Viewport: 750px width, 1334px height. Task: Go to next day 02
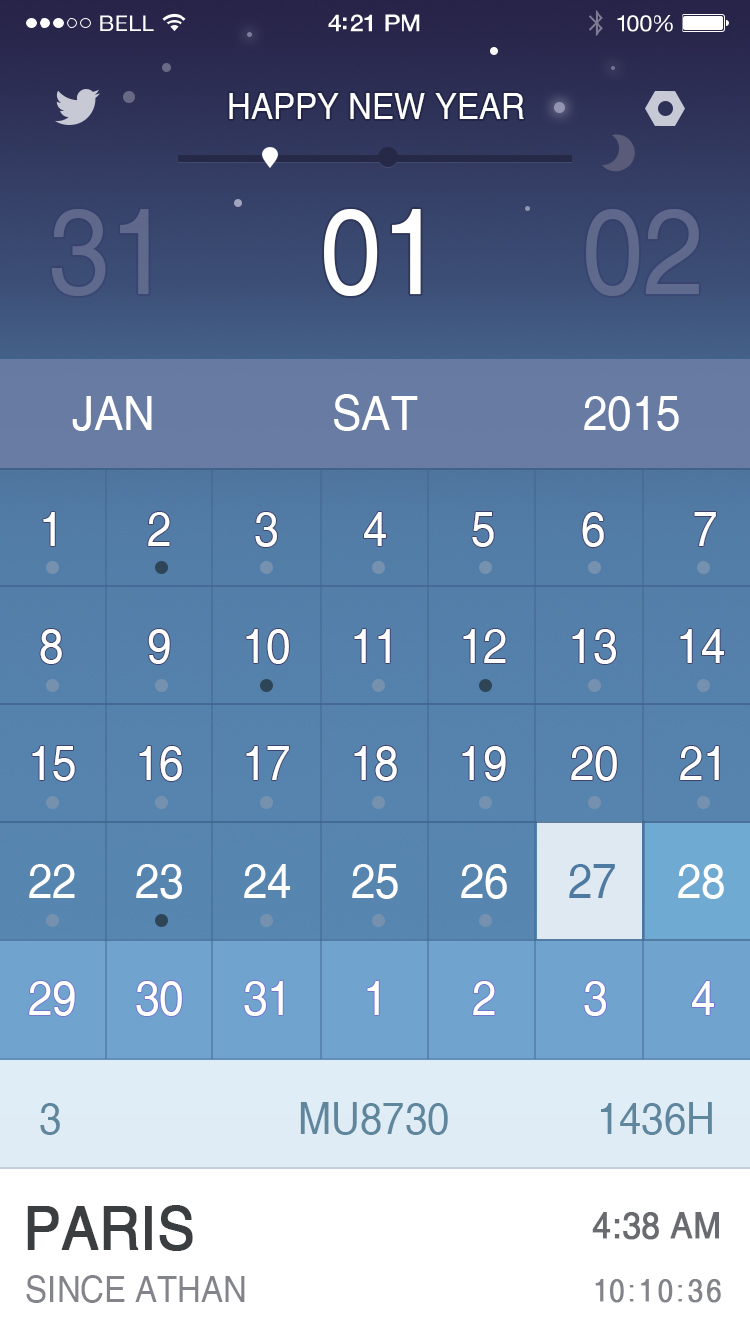pyautogui.click(x=643, y=253)
